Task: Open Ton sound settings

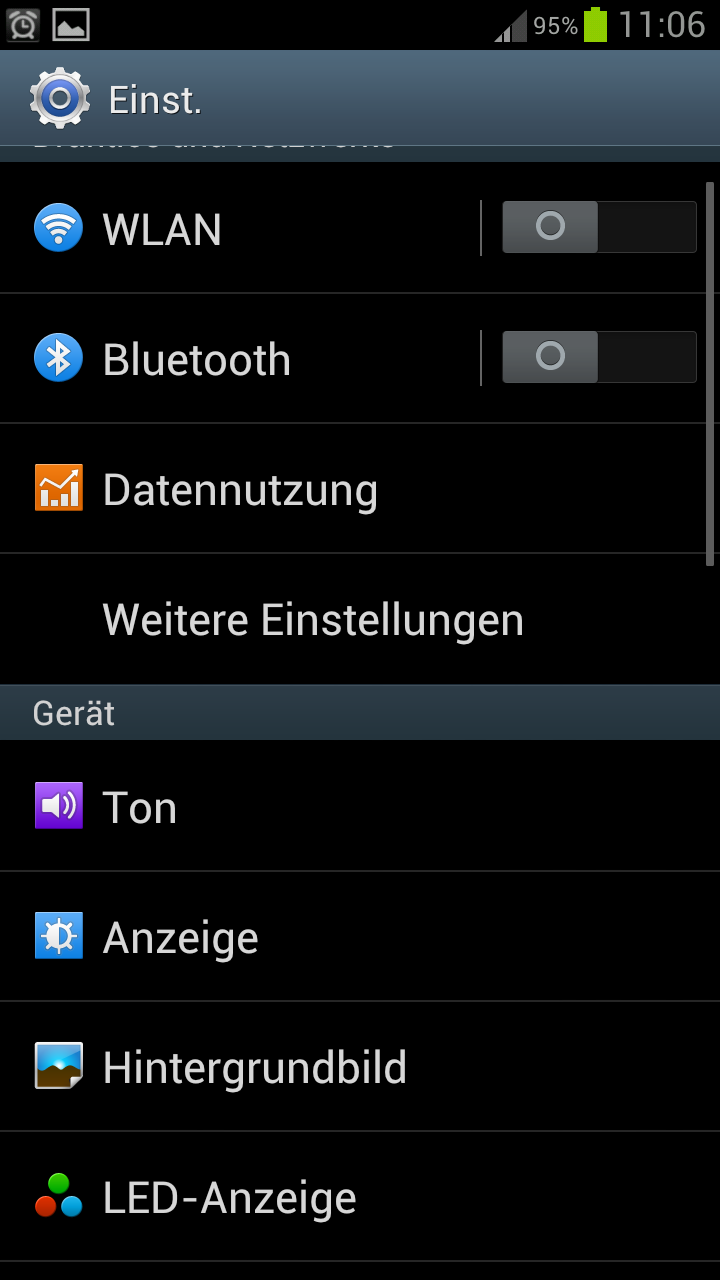Action: [x=360, y=806]
